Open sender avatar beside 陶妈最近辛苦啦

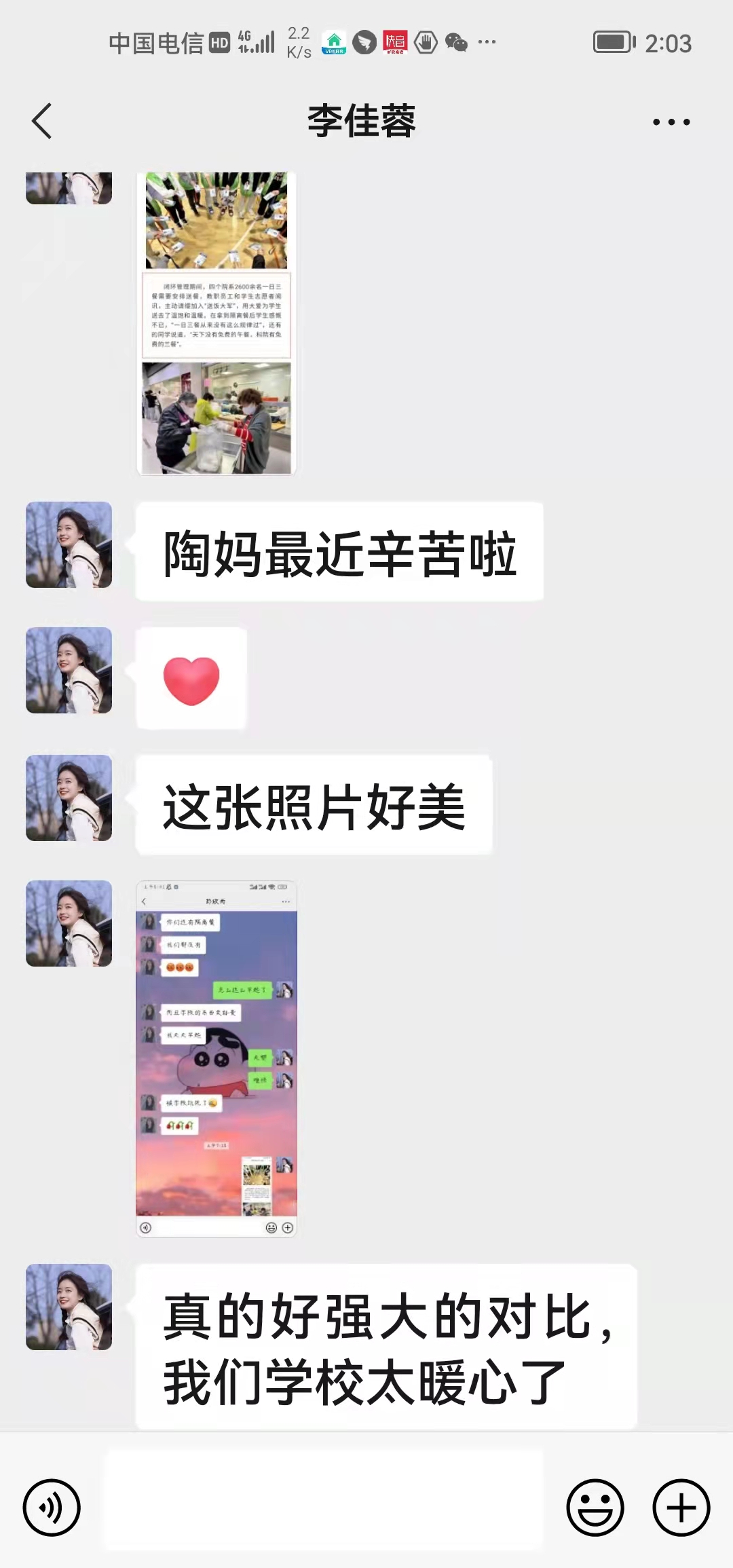click(69, 545)
